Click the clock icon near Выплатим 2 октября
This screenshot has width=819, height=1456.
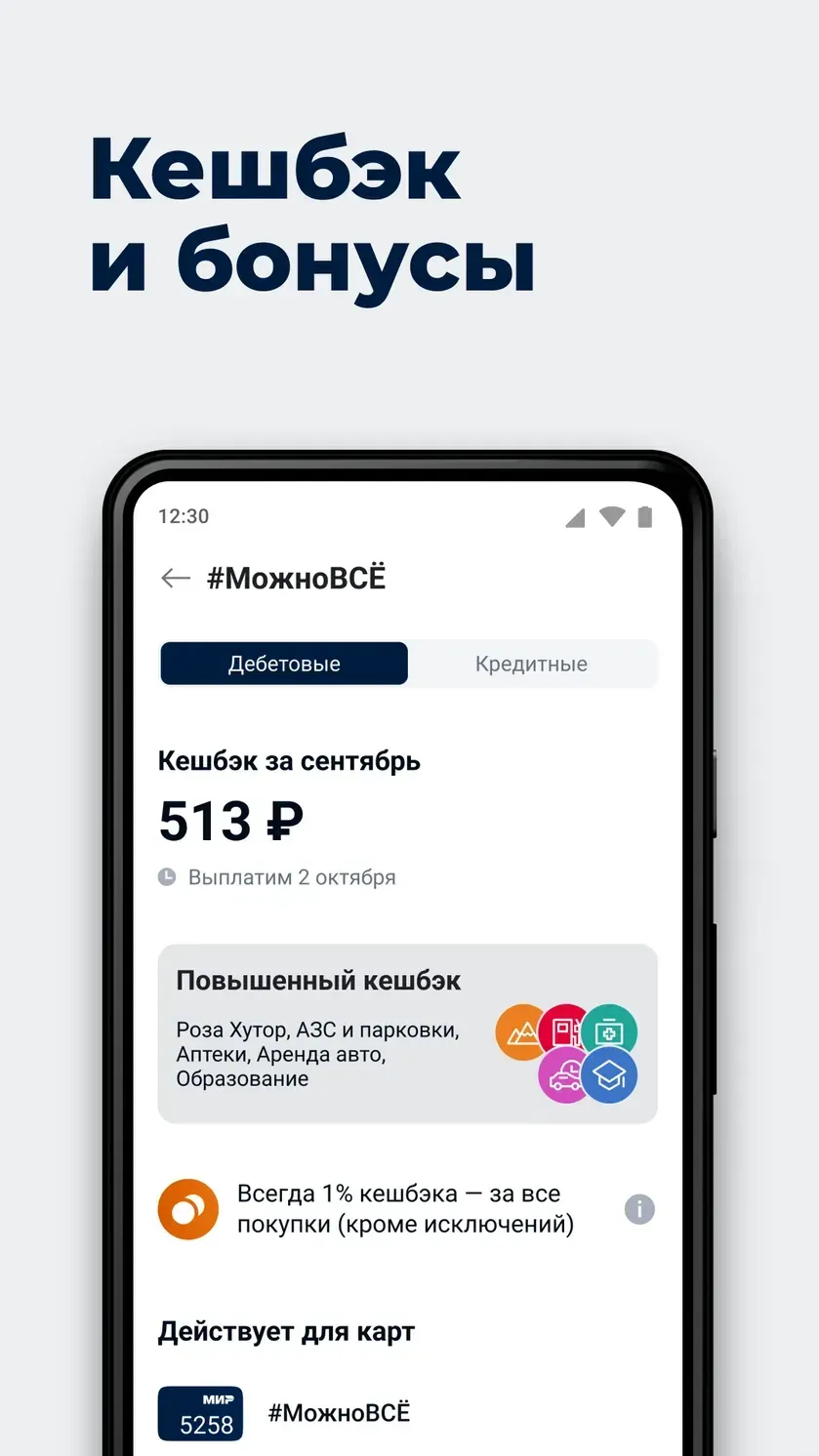point(168,876)
